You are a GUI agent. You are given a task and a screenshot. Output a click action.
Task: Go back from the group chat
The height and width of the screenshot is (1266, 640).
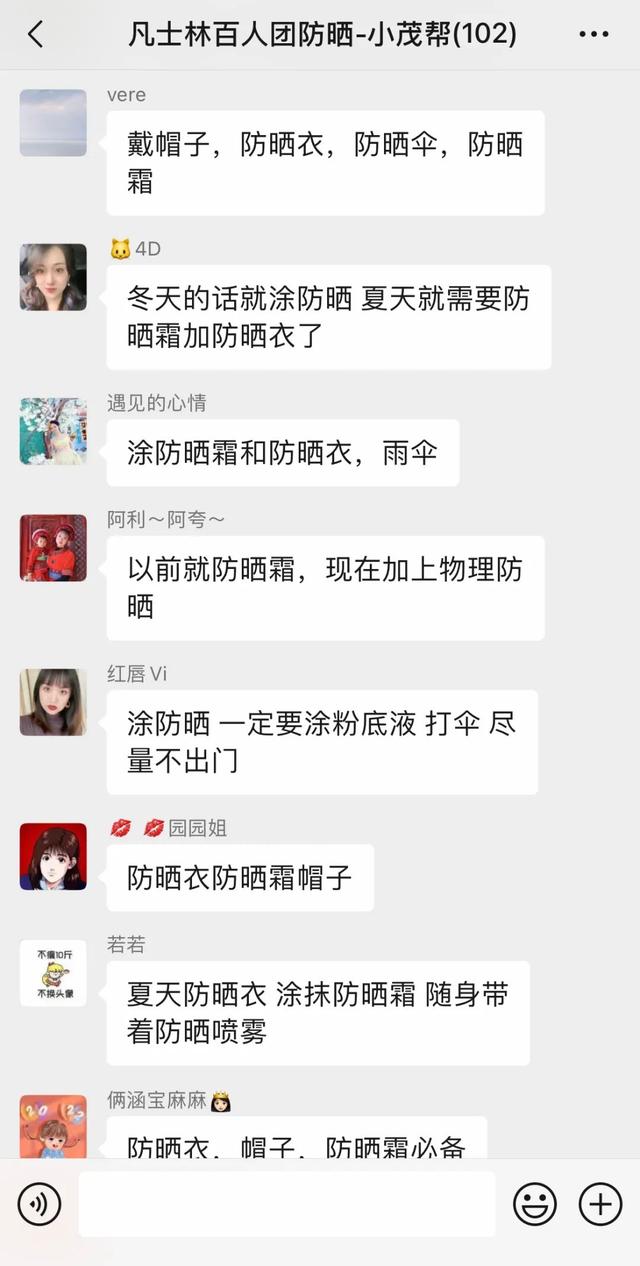35,35
